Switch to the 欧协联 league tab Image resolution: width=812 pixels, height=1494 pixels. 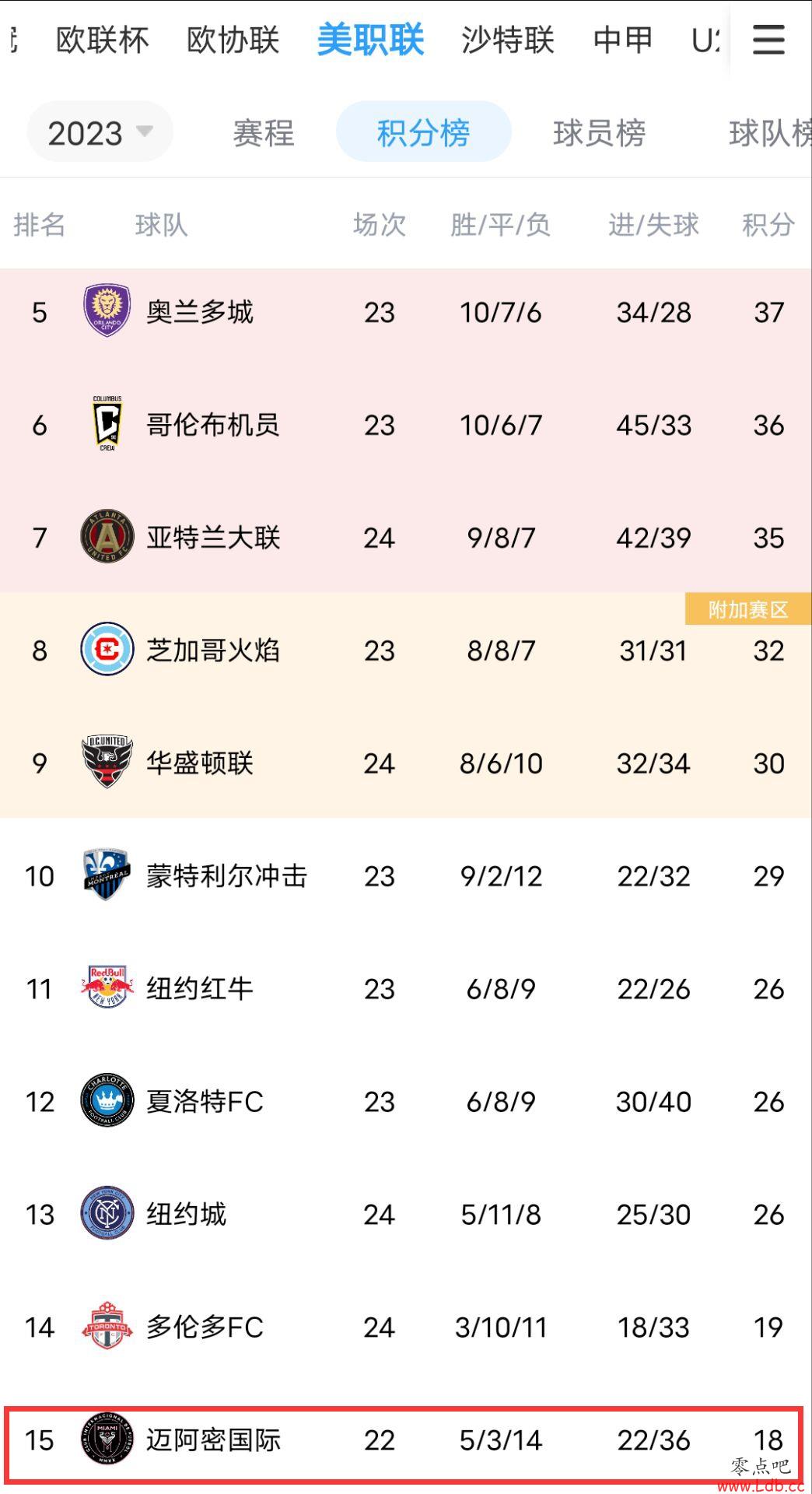point(233,40)
